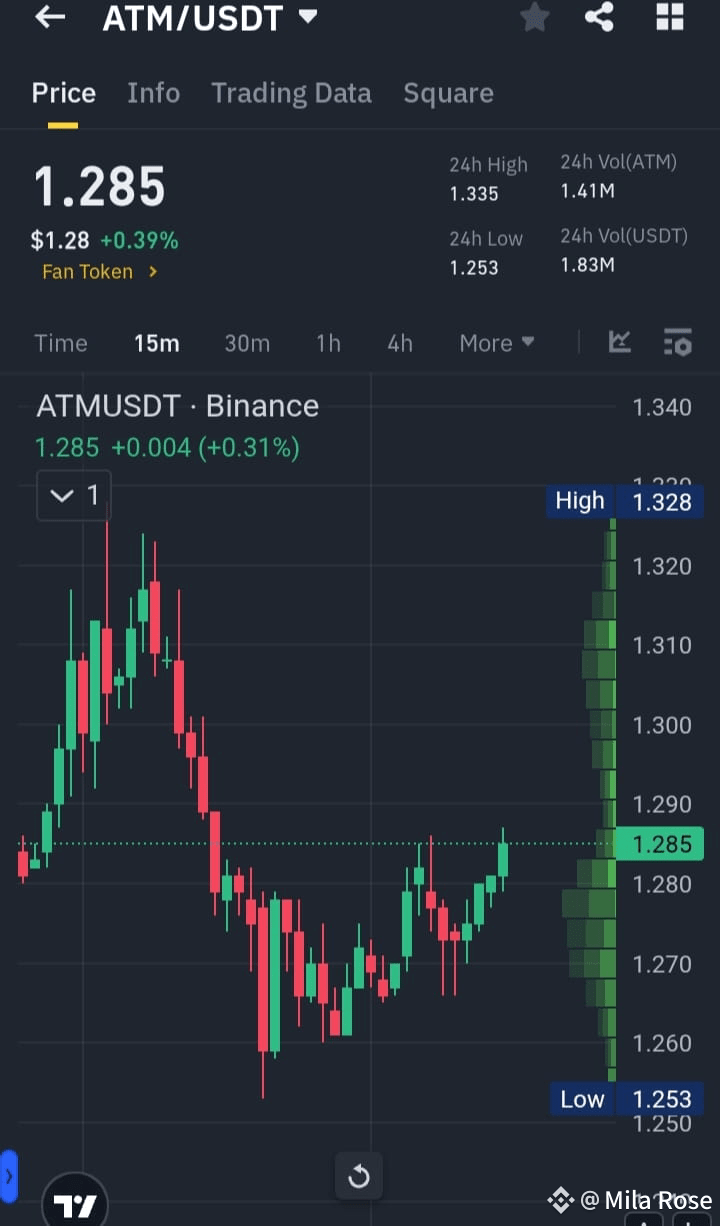720x1226 pixels.
Task: Switch to the Info tab
Action: [x=153, y=92]
